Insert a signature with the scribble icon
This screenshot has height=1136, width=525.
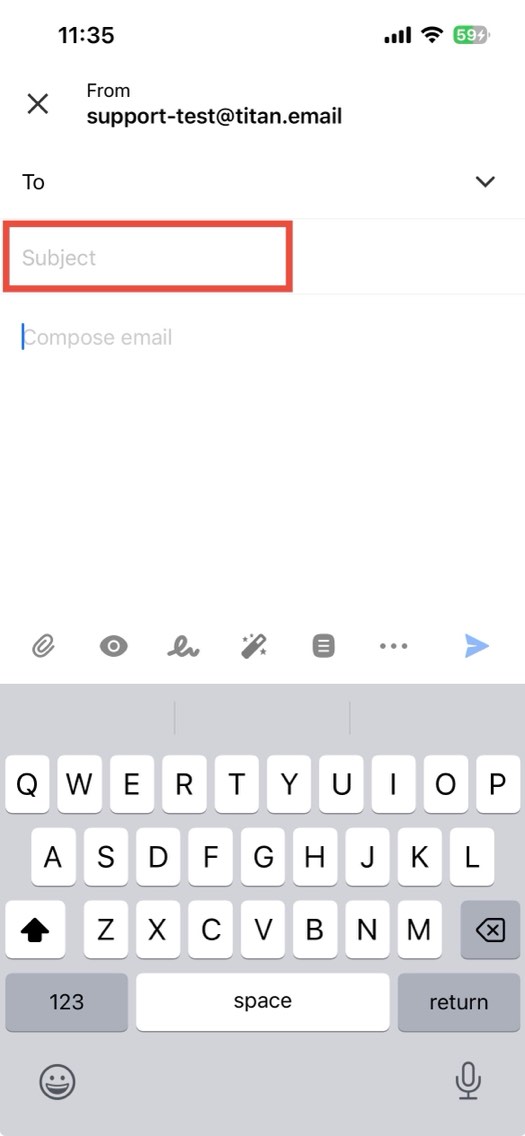click(x=183, y=646)
